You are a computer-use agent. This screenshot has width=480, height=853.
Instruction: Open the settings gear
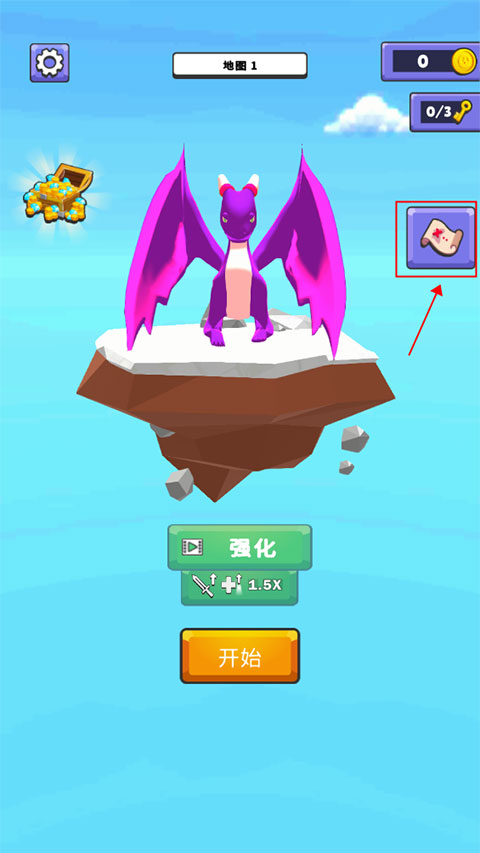pyautogui.click(x=50, y=63)
